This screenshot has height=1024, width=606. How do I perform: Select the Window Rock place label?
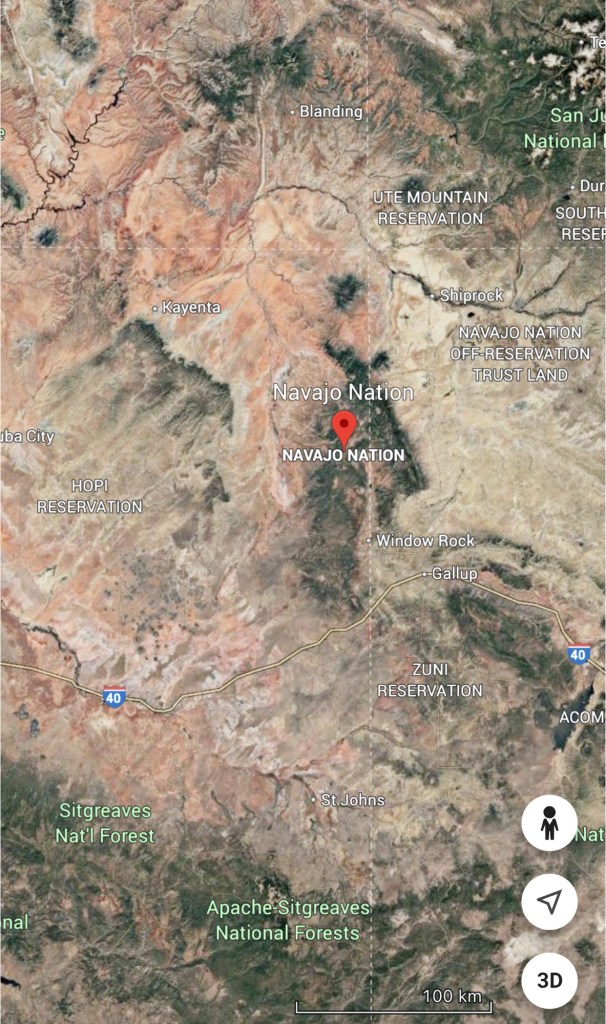(x=424, y=540)
